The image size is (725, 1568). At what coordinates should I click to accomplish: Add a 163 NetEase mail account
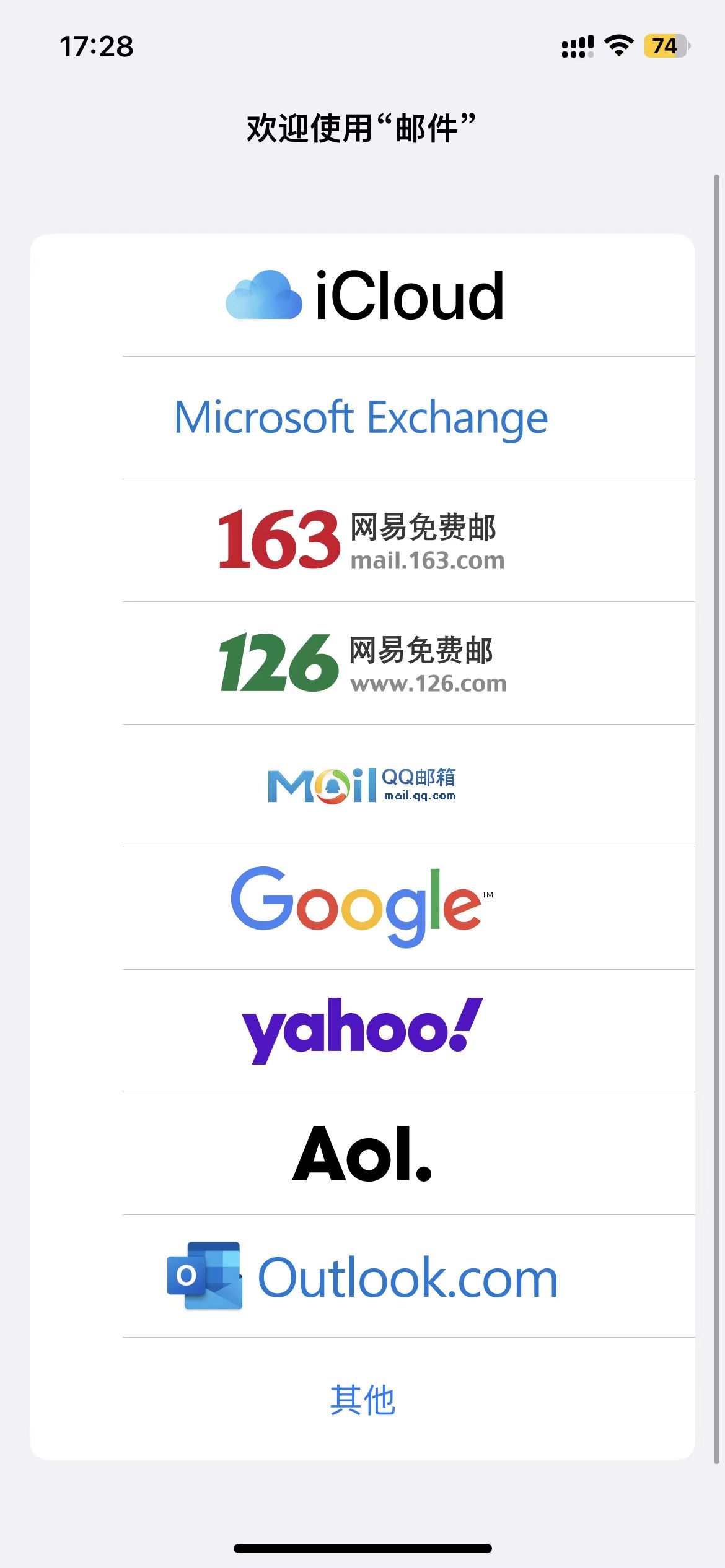click(362, 541)
